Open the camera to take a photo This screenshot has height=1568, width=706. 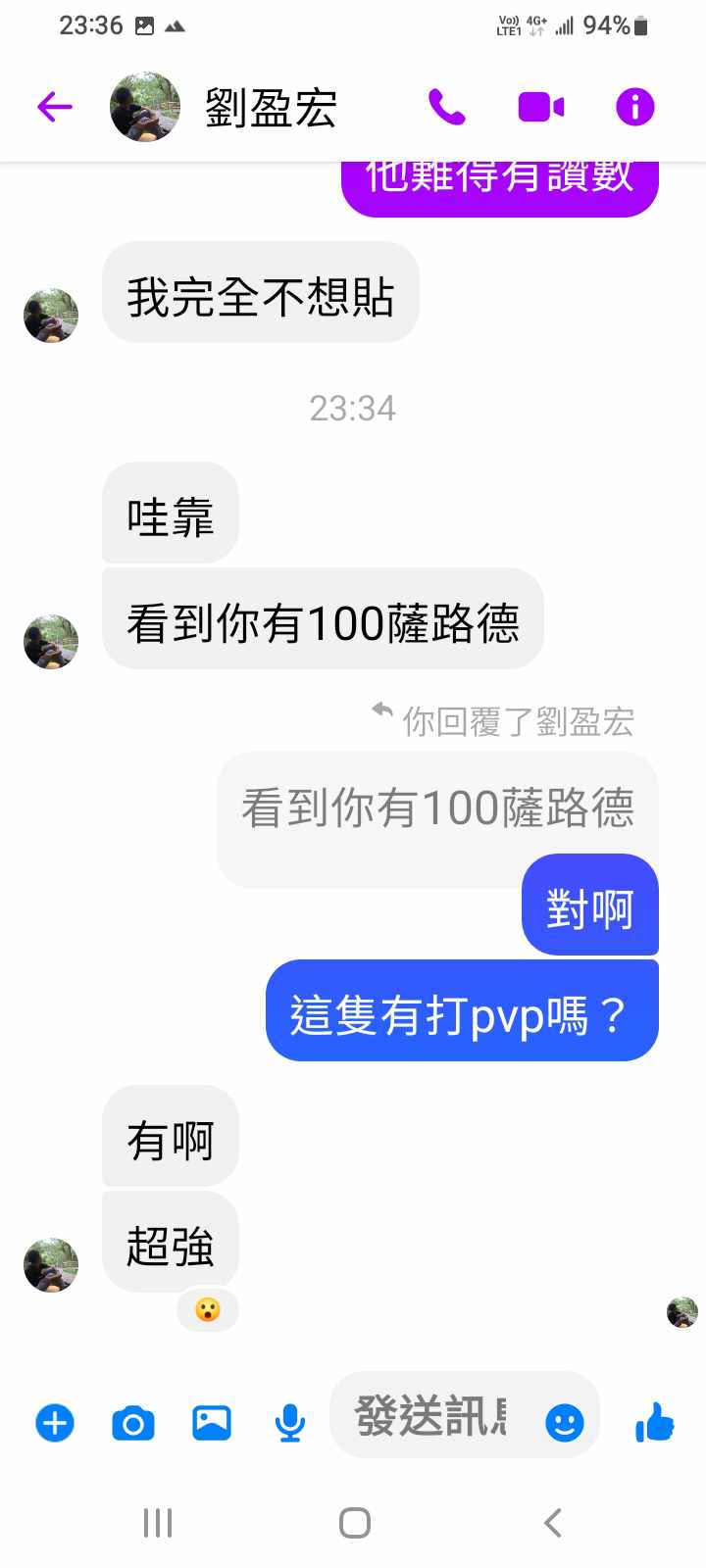(133, 1422)
